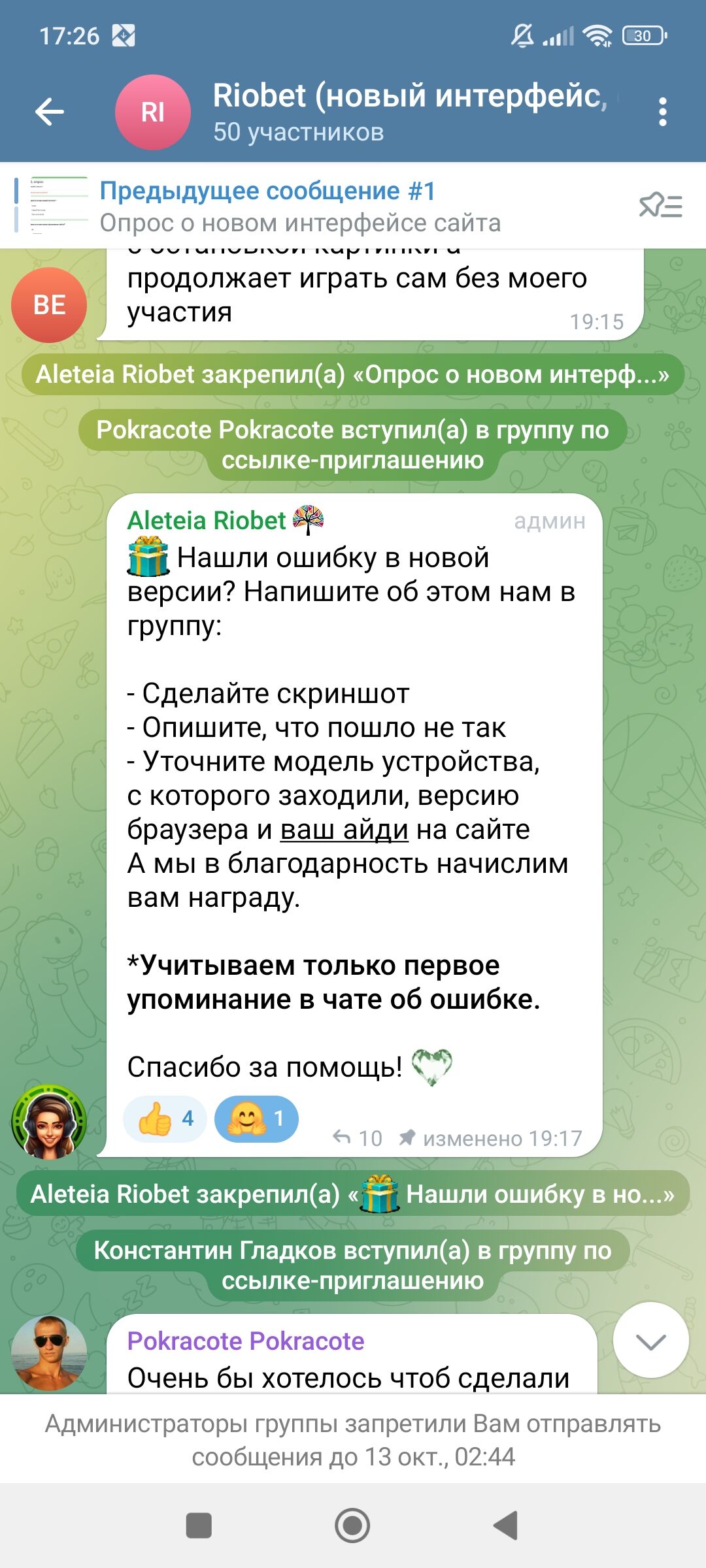Tap the name Pokracote Pokracote in the message
This screenshot has height=1568, width=706.
click(246, 1341)
